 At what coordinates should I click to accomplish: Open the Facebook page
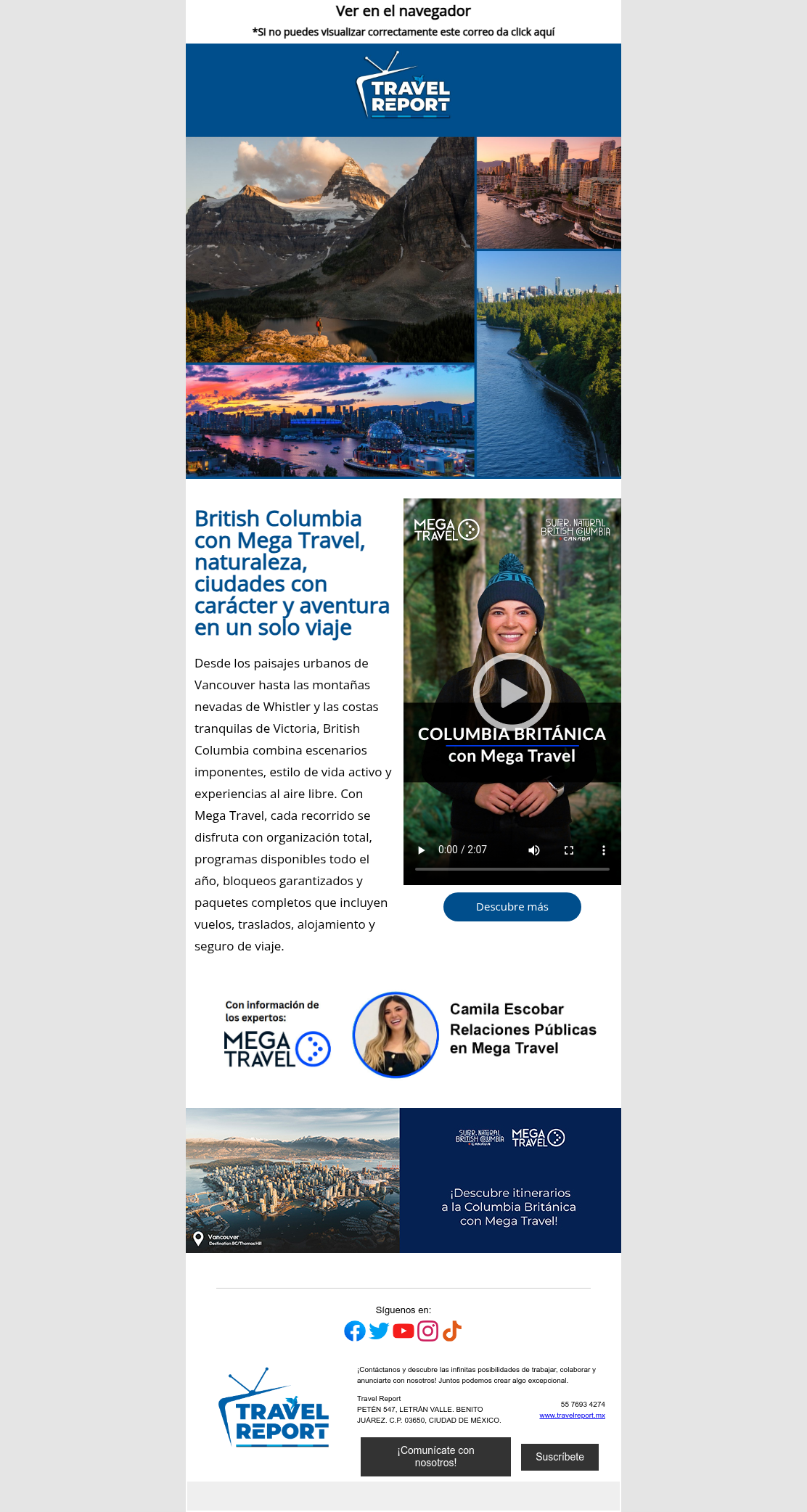click(355, 1331)
